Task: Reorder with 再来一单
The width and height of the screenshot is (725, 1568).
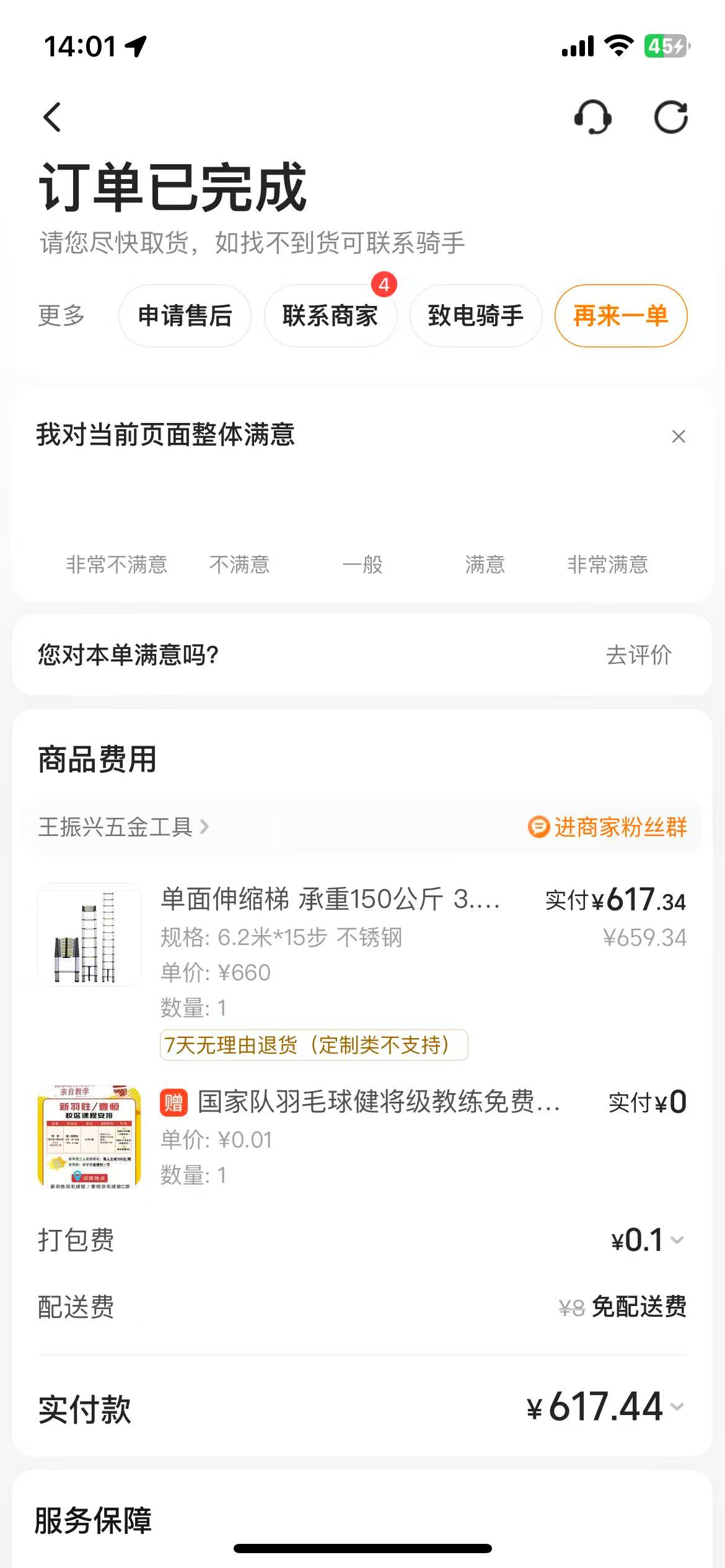Action: pyautogui.click(x=620, y=316)
